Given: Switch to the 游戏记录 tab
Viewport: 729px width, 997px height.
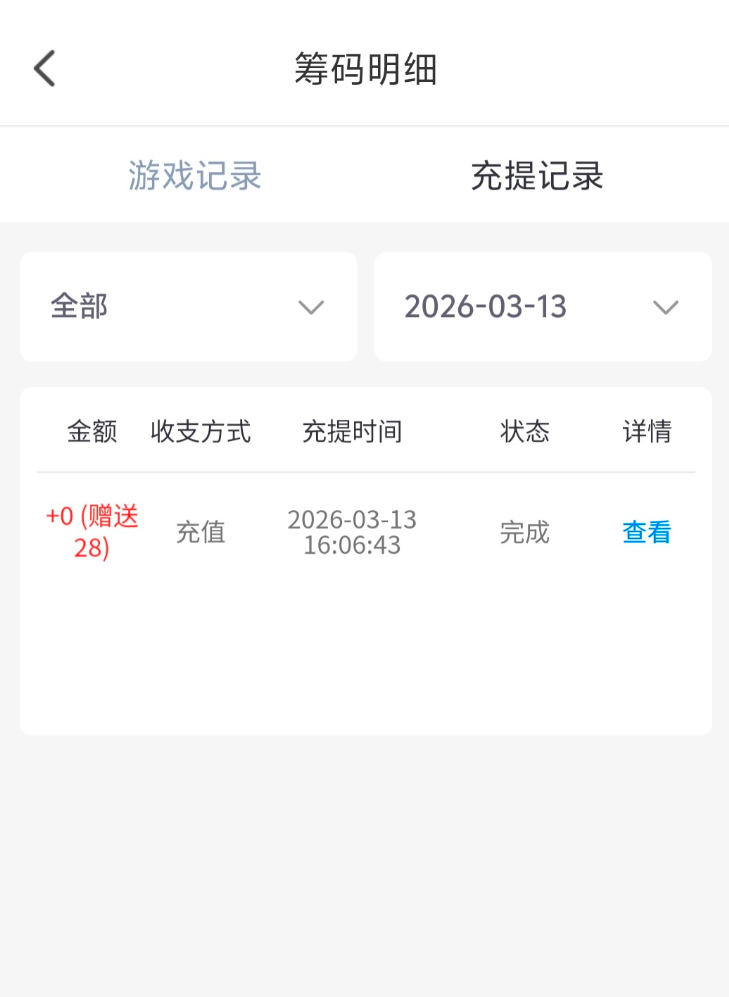Looking at the screenshot, I should tap(194, 175).
